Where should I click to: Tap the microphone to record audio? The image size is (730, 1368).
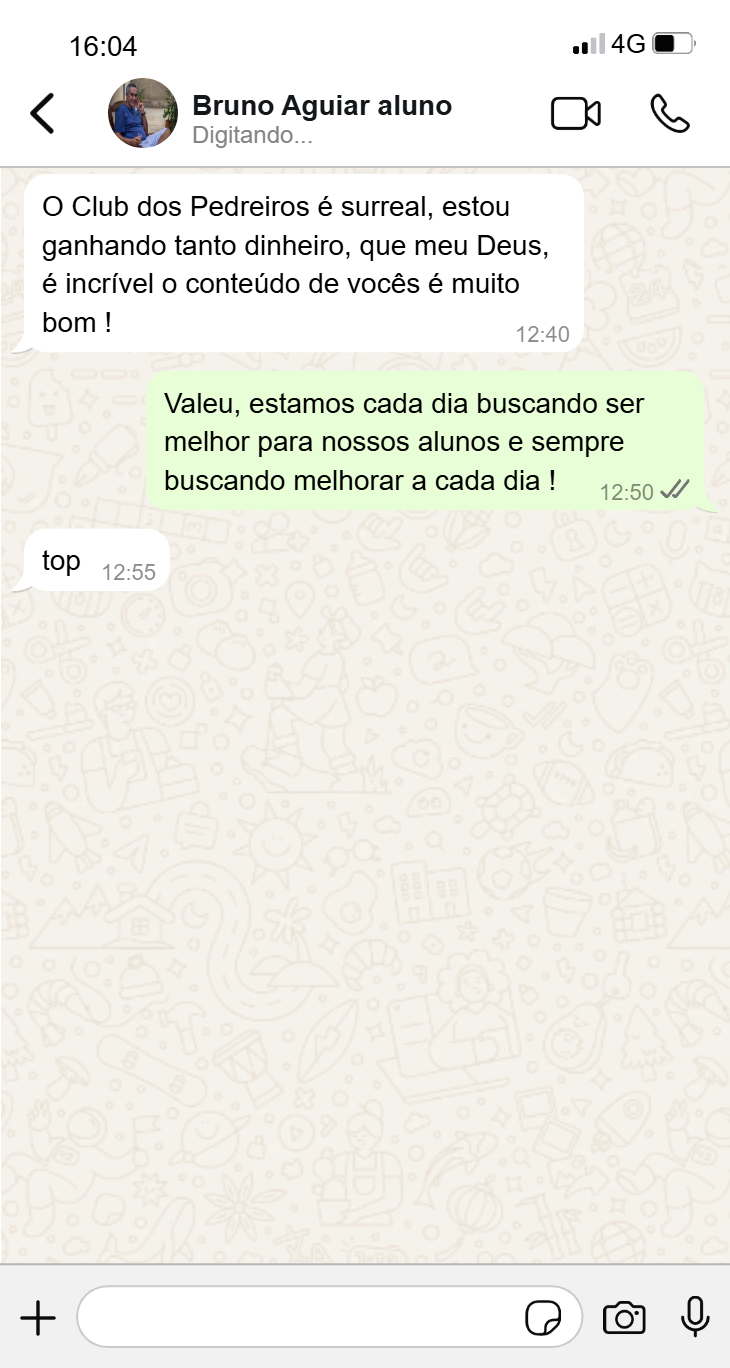(x=695, y=1317)
